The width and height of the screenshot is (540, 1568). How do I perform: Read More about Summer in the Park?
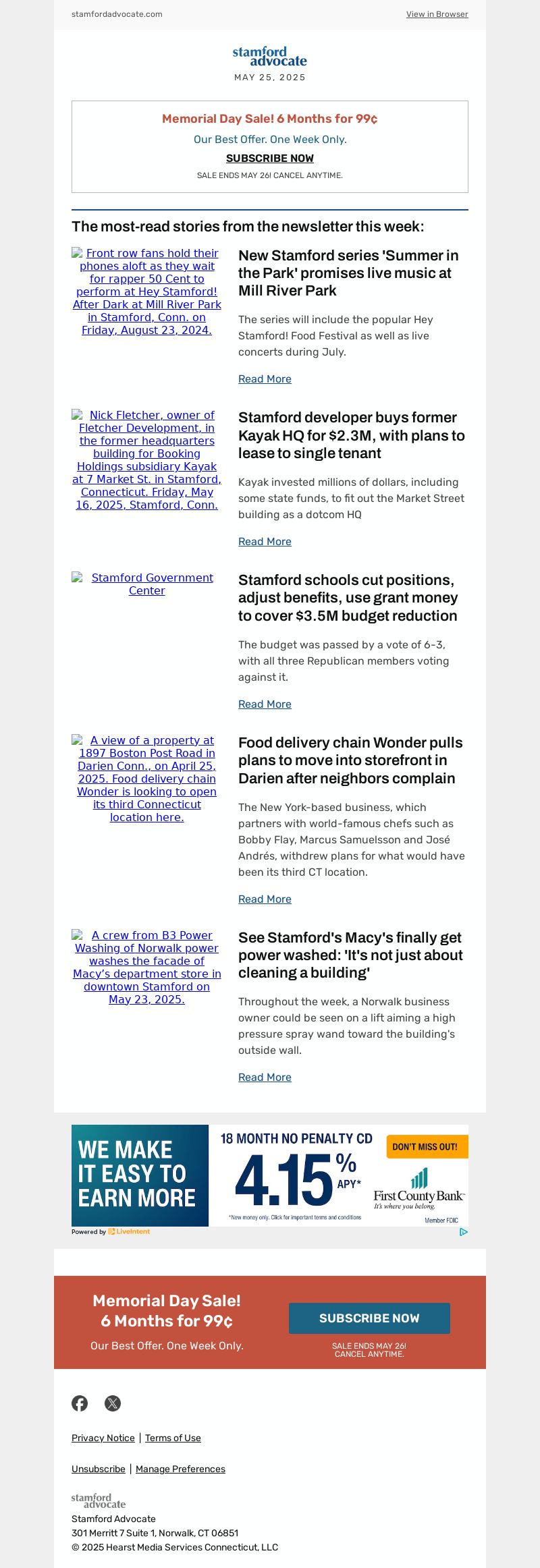pyautogui.click(x=265, y=379)
